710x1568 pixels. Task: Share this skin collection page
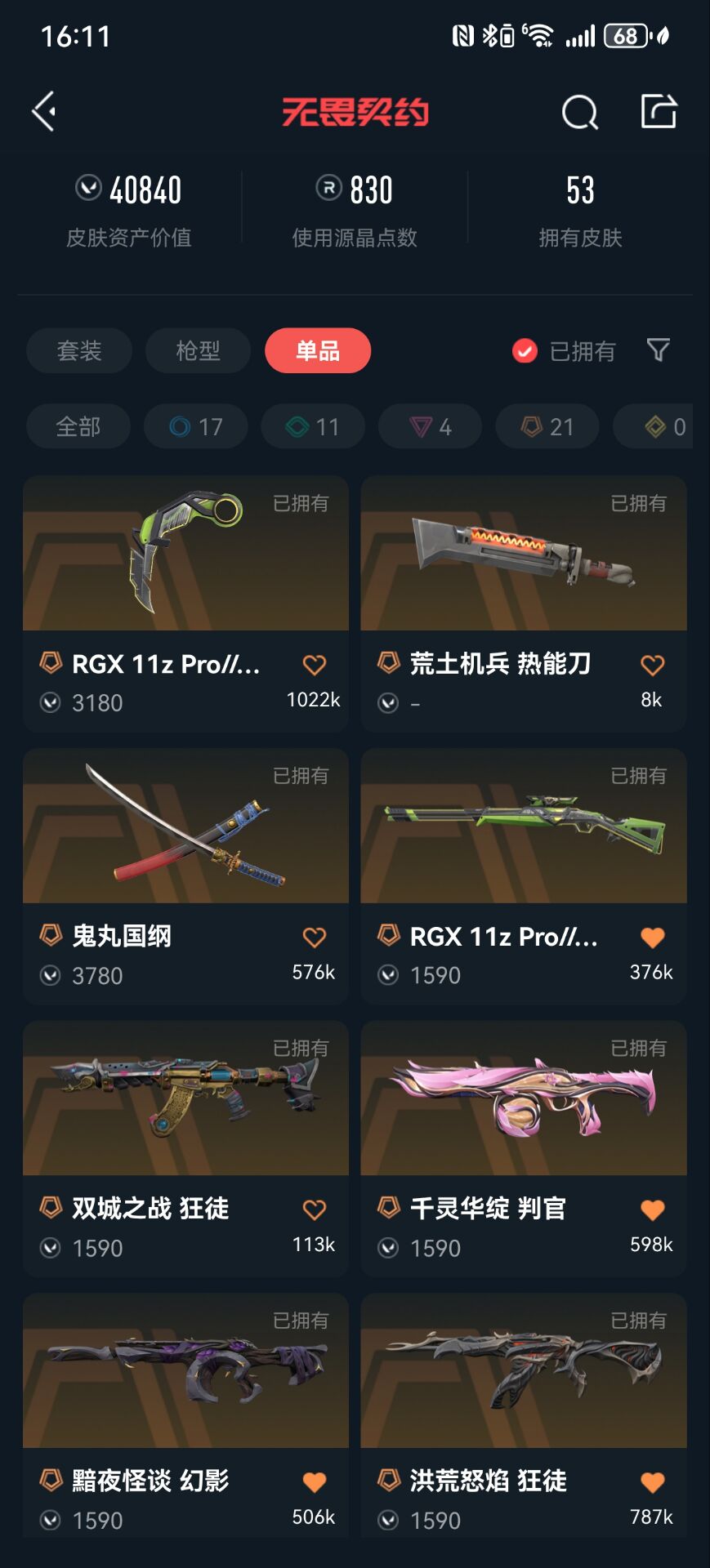tap(659, 111)
